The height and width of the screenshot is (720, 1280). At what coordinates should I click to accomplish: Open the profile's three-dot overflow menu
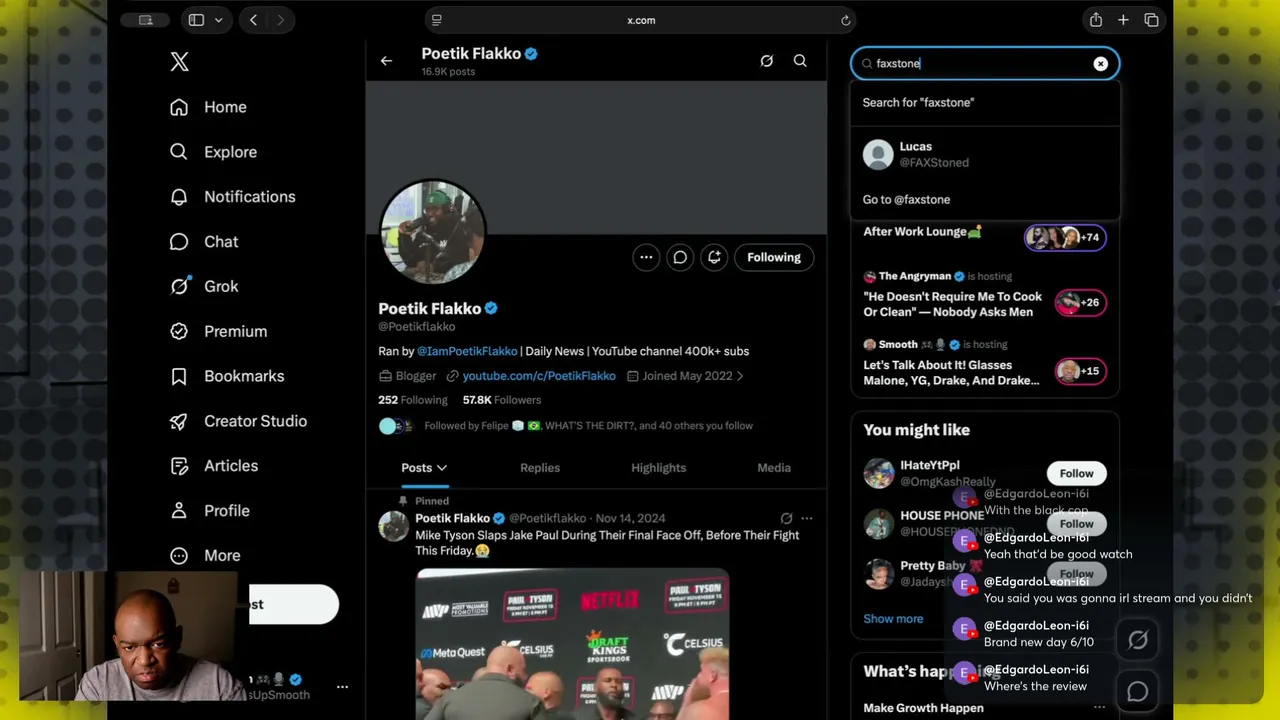[646, 257]
